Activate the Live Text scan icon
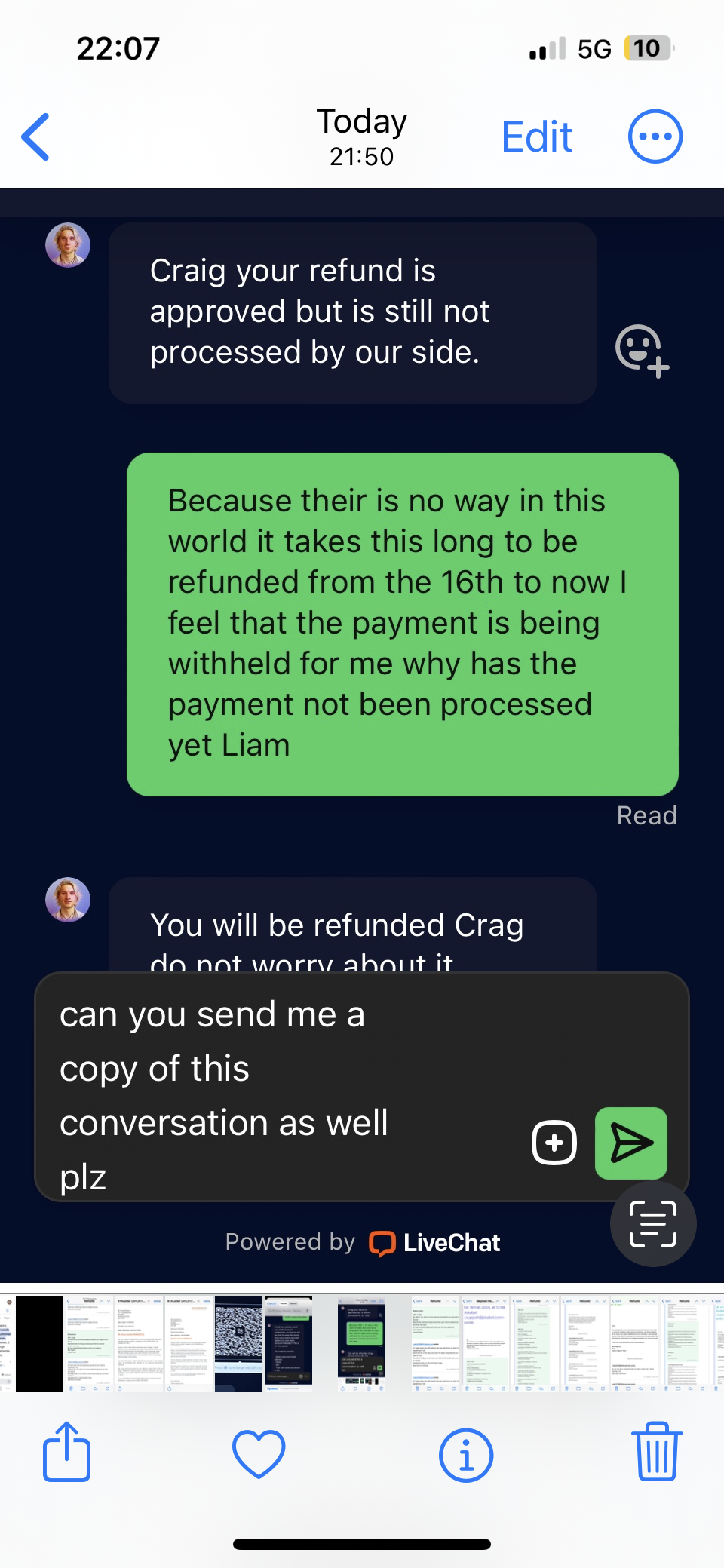 652,1223
